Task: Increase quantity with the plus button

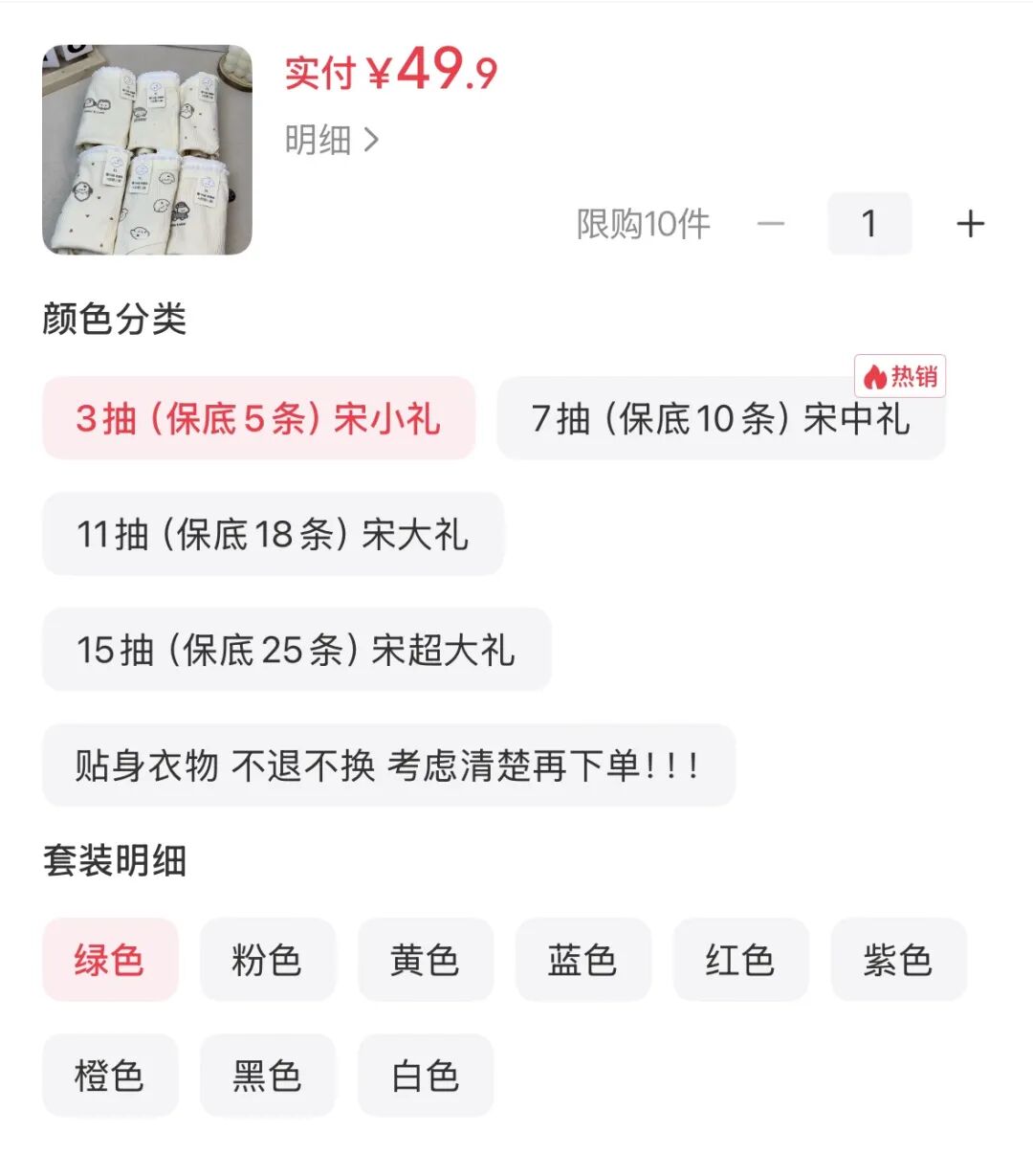Action: coord(970,224)
